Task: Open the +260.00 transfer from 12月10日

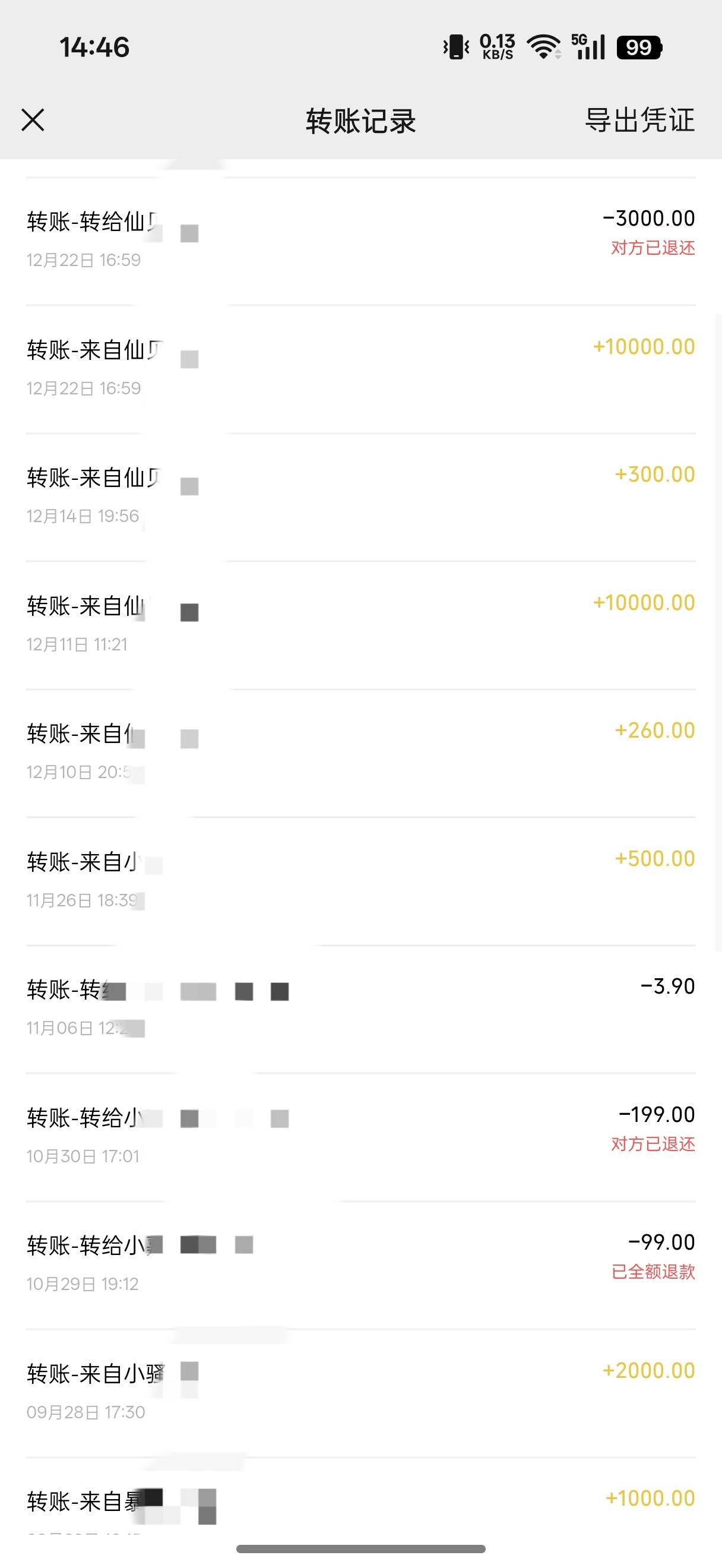Action: (x=360, y=752)
